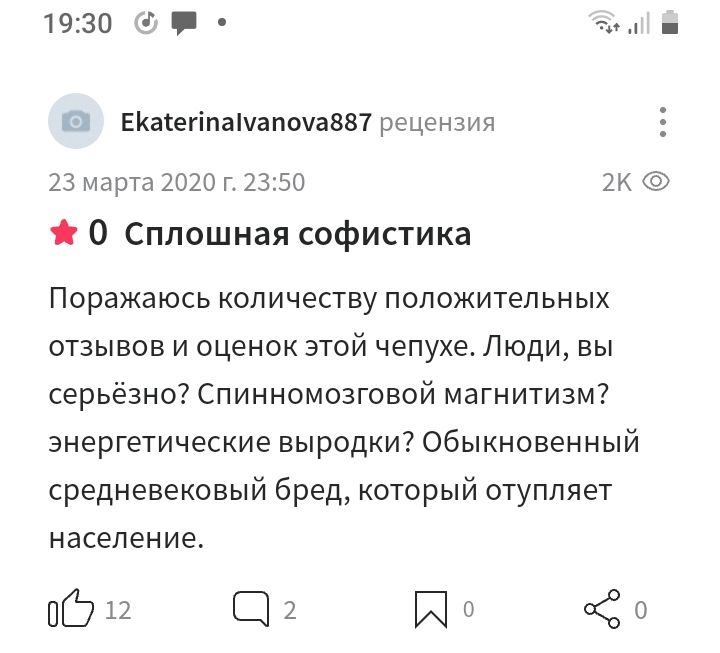The image size is (720, 653).
Task: Open EkaterinaIvanova887's profile avatar
Action: pyautogui.click(x=76, y=122)
